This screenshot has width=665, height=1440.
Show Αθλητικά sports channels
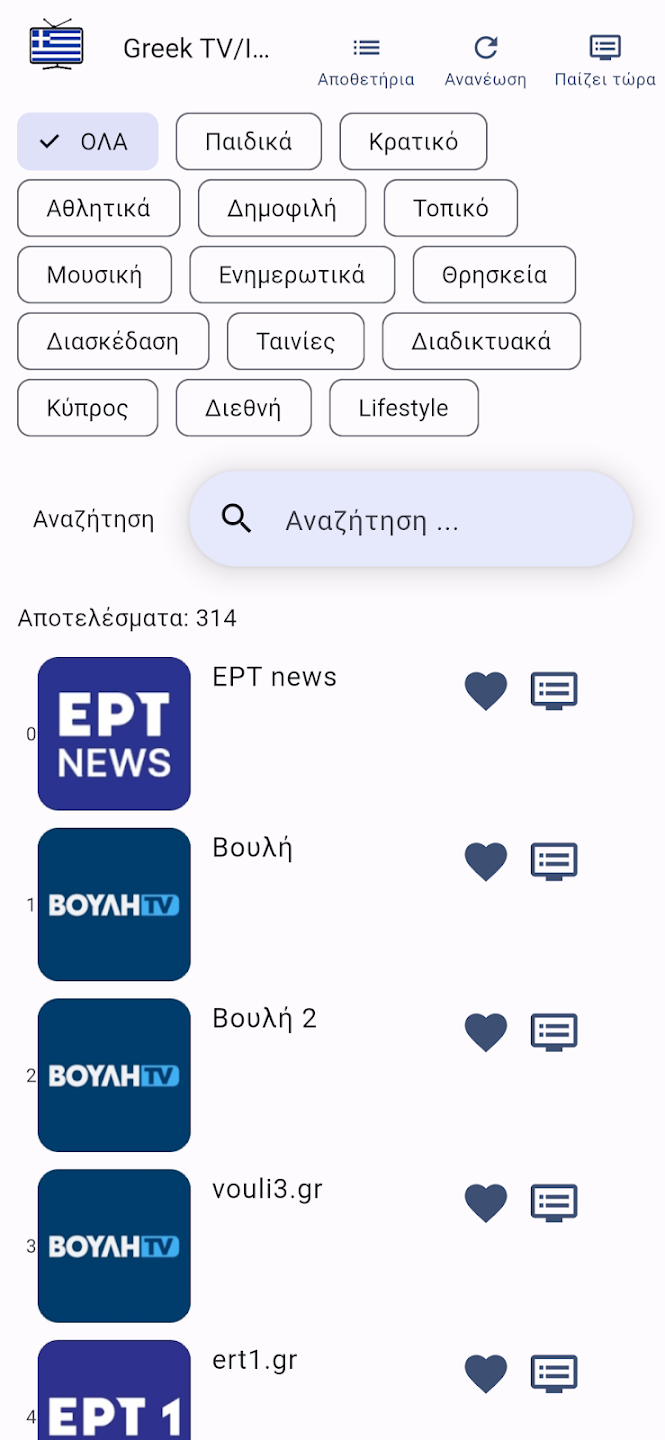tap(99, 208)
